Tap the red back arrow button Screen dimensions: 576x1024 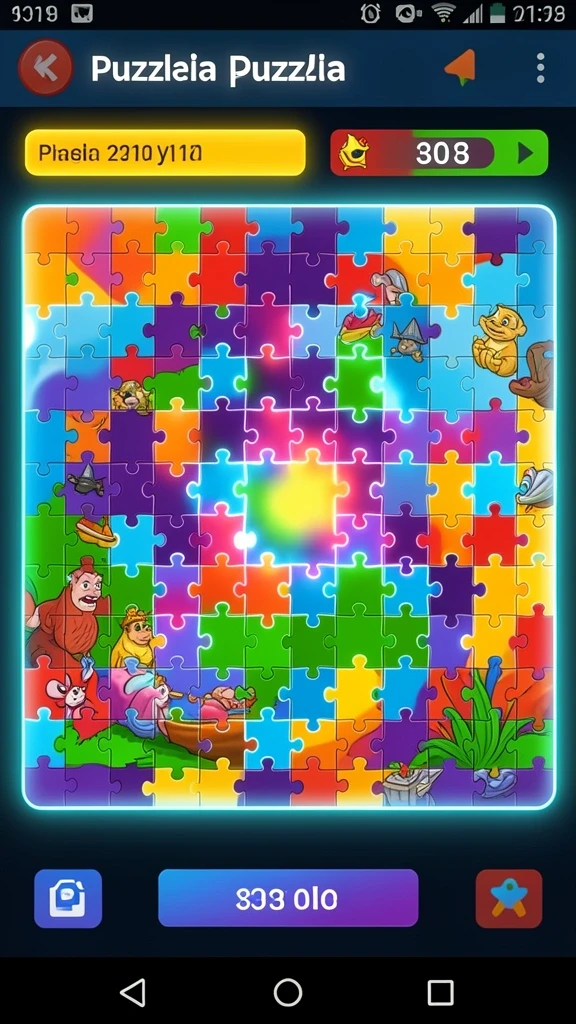46,67
